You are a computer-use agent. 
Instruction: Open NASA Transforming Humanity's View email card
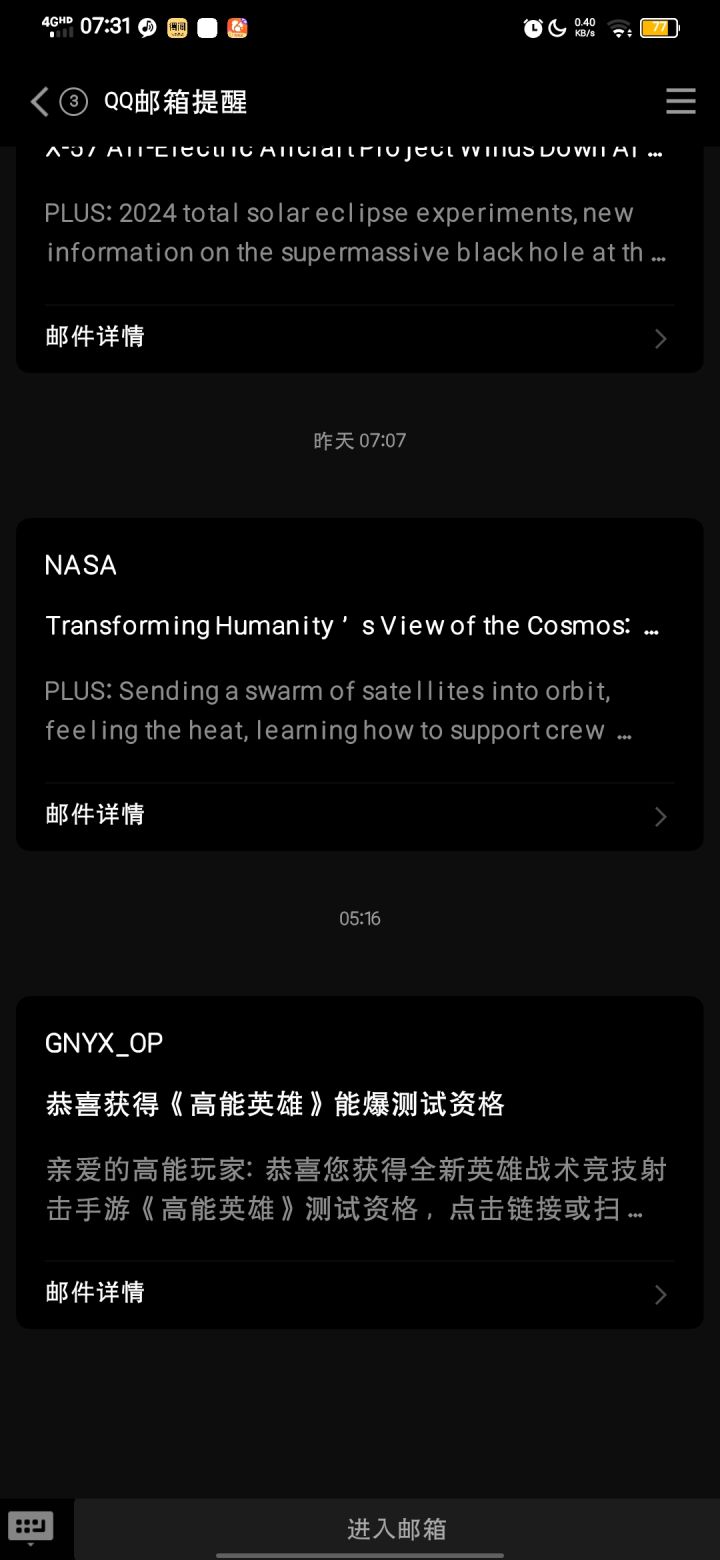(360, 684)
